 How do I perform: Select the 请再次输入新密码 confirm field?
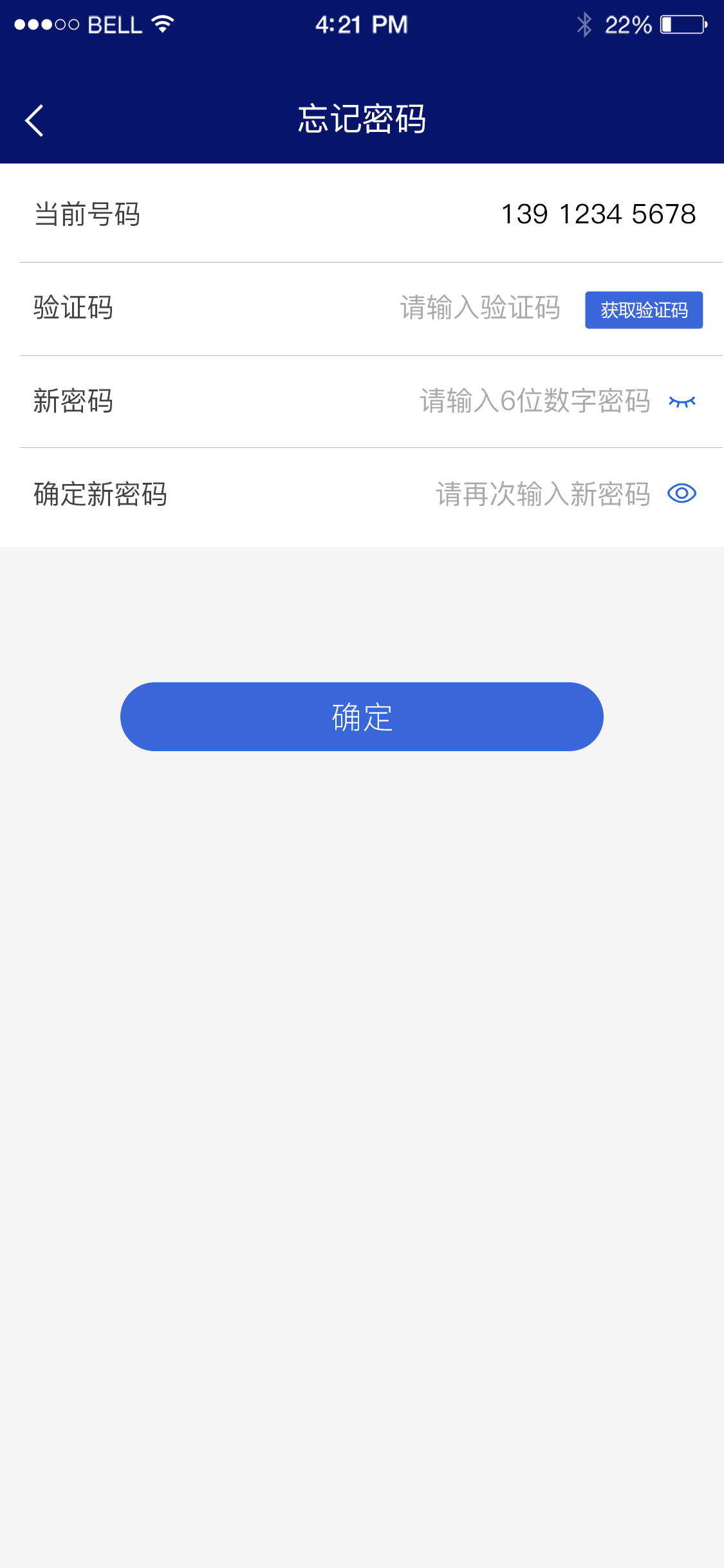pyautogui.click(x=543, y=495)
